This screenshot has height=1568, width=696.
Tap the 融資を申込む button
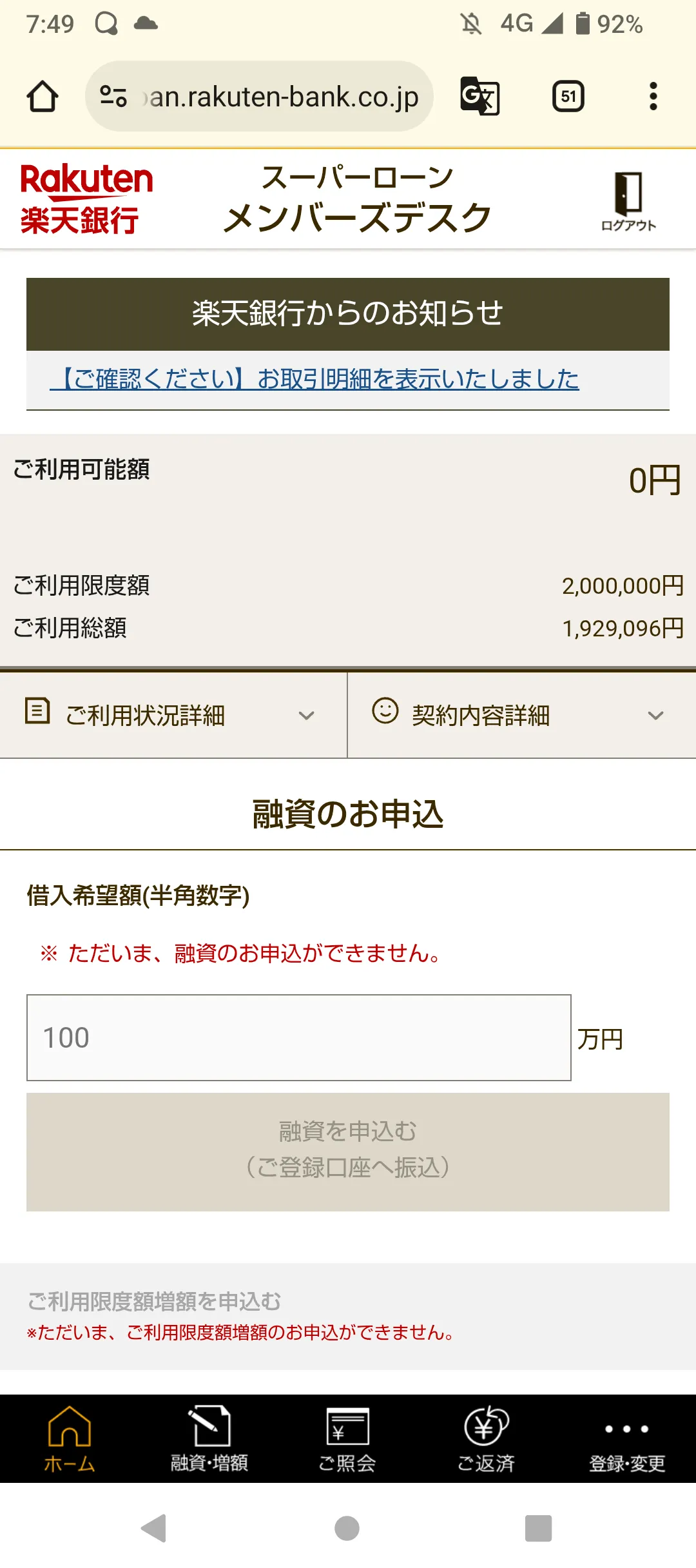click(x=347, y=1151)
